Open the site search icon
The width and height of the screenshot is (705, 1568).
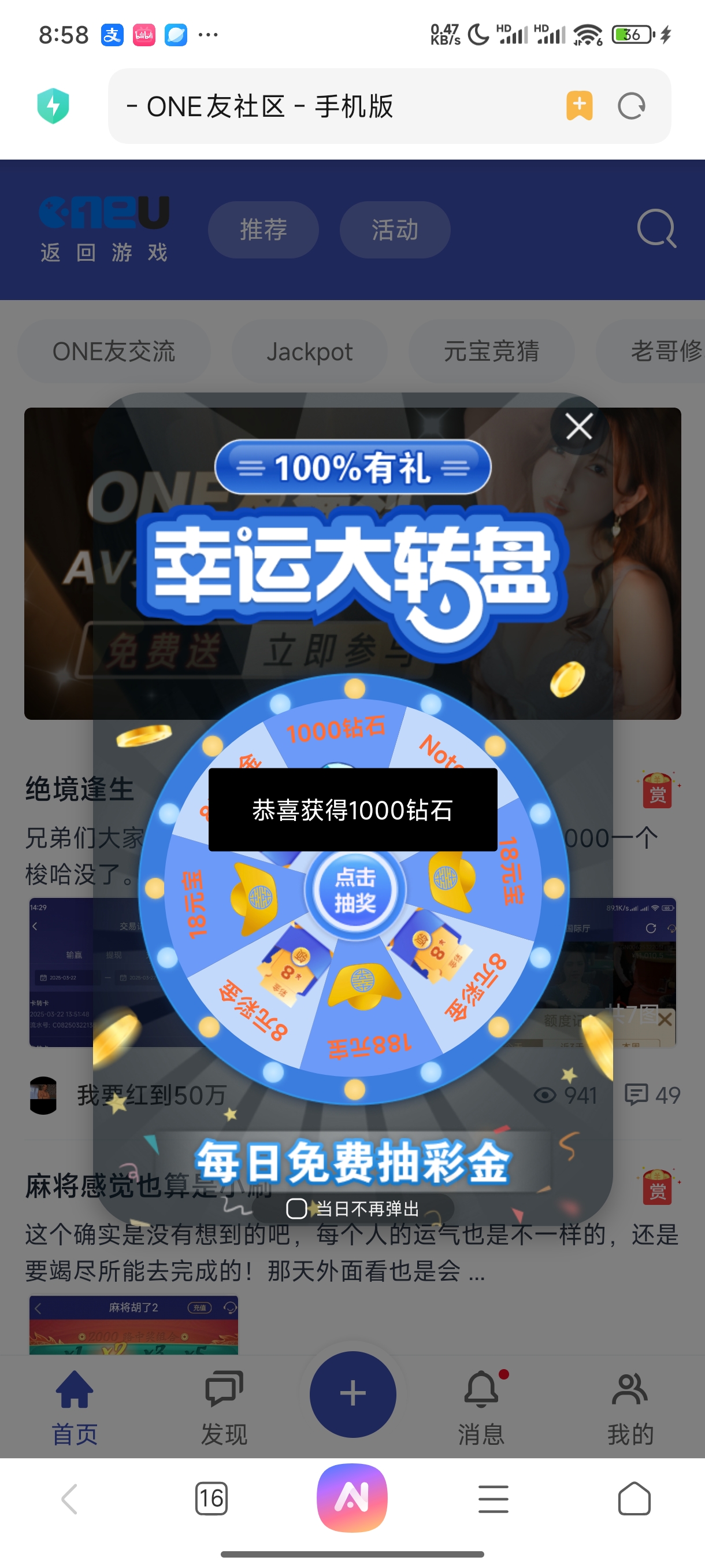click(x=656, y=230)
